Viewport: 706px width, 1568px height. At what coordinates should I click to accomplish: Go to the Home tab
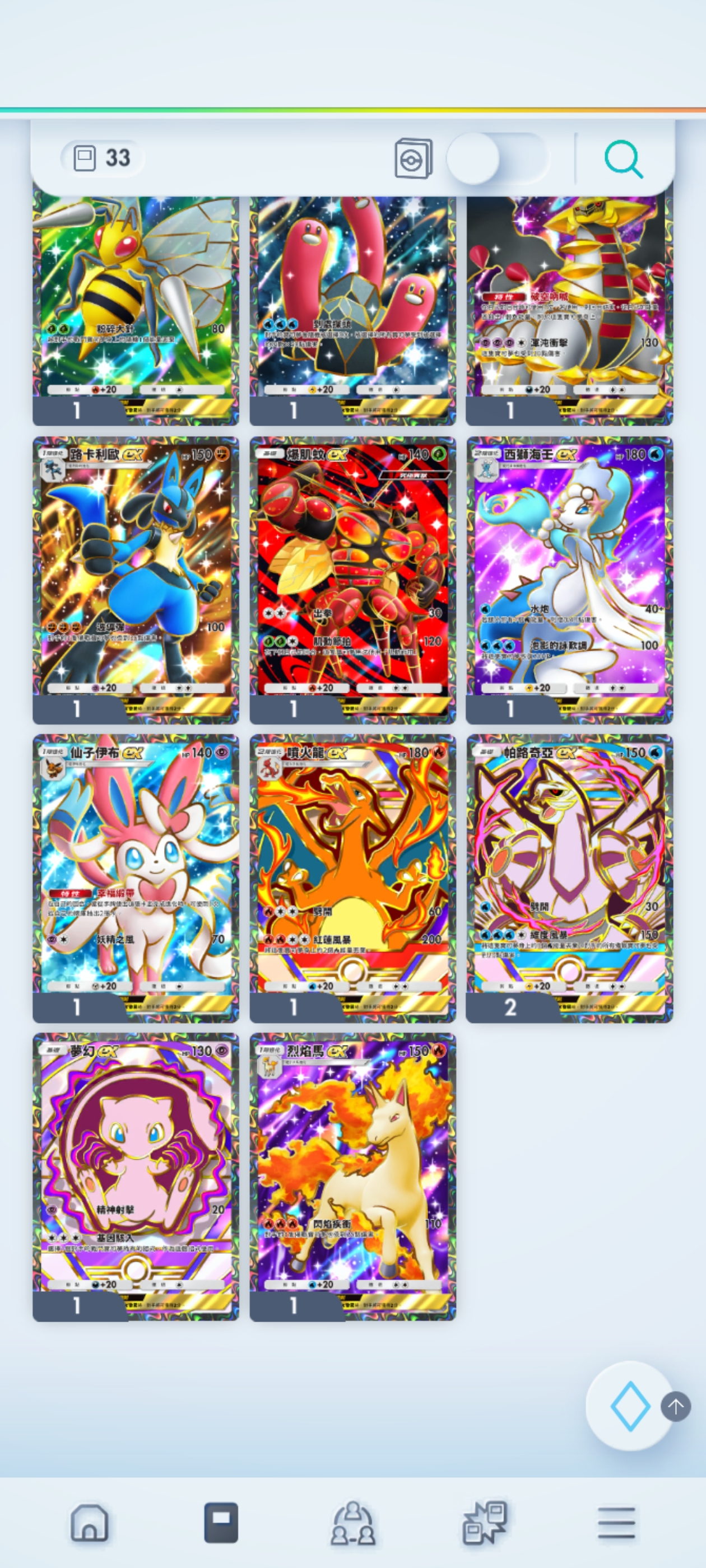pyautogui.click(x=90, y=1523)
